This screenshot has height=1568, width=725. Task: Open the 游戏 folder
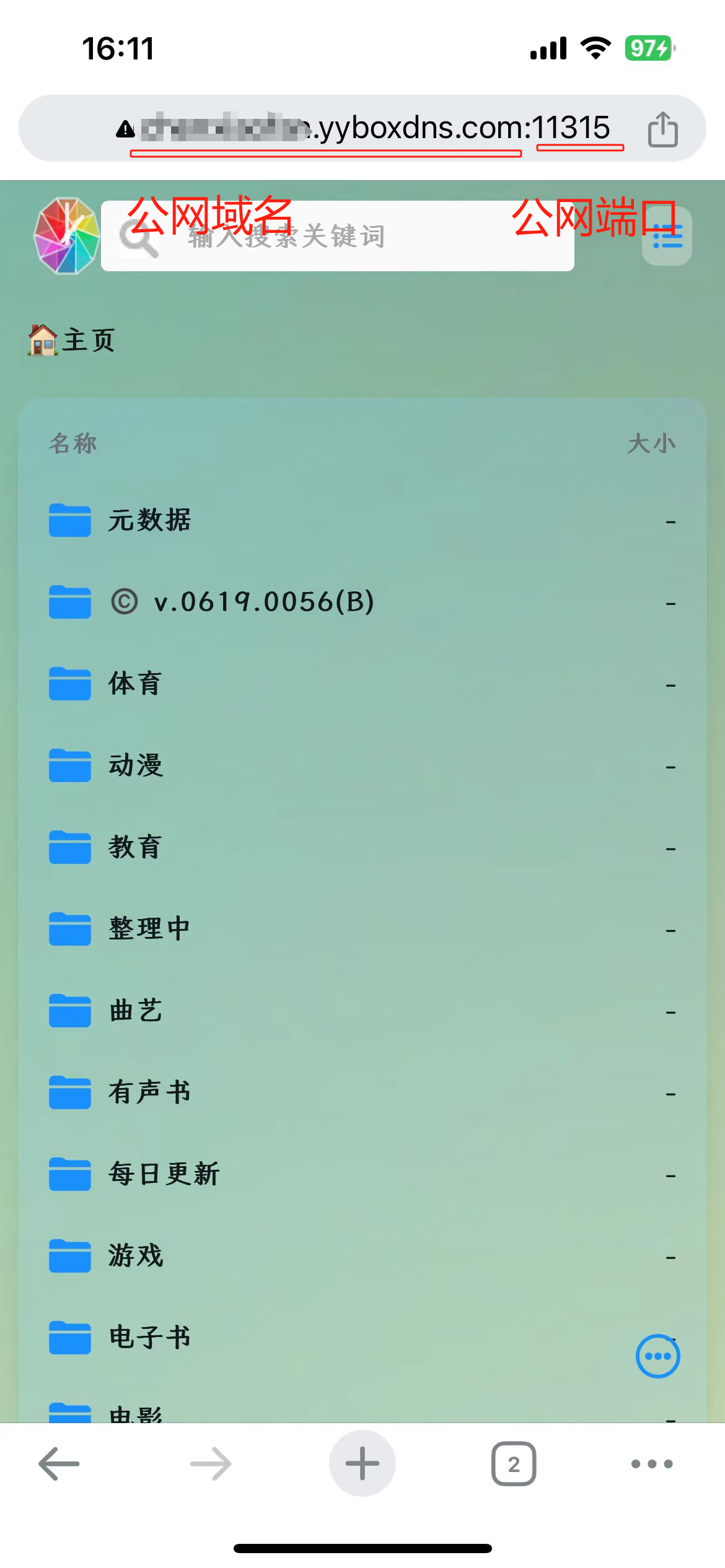click(x=135, y=1256)
